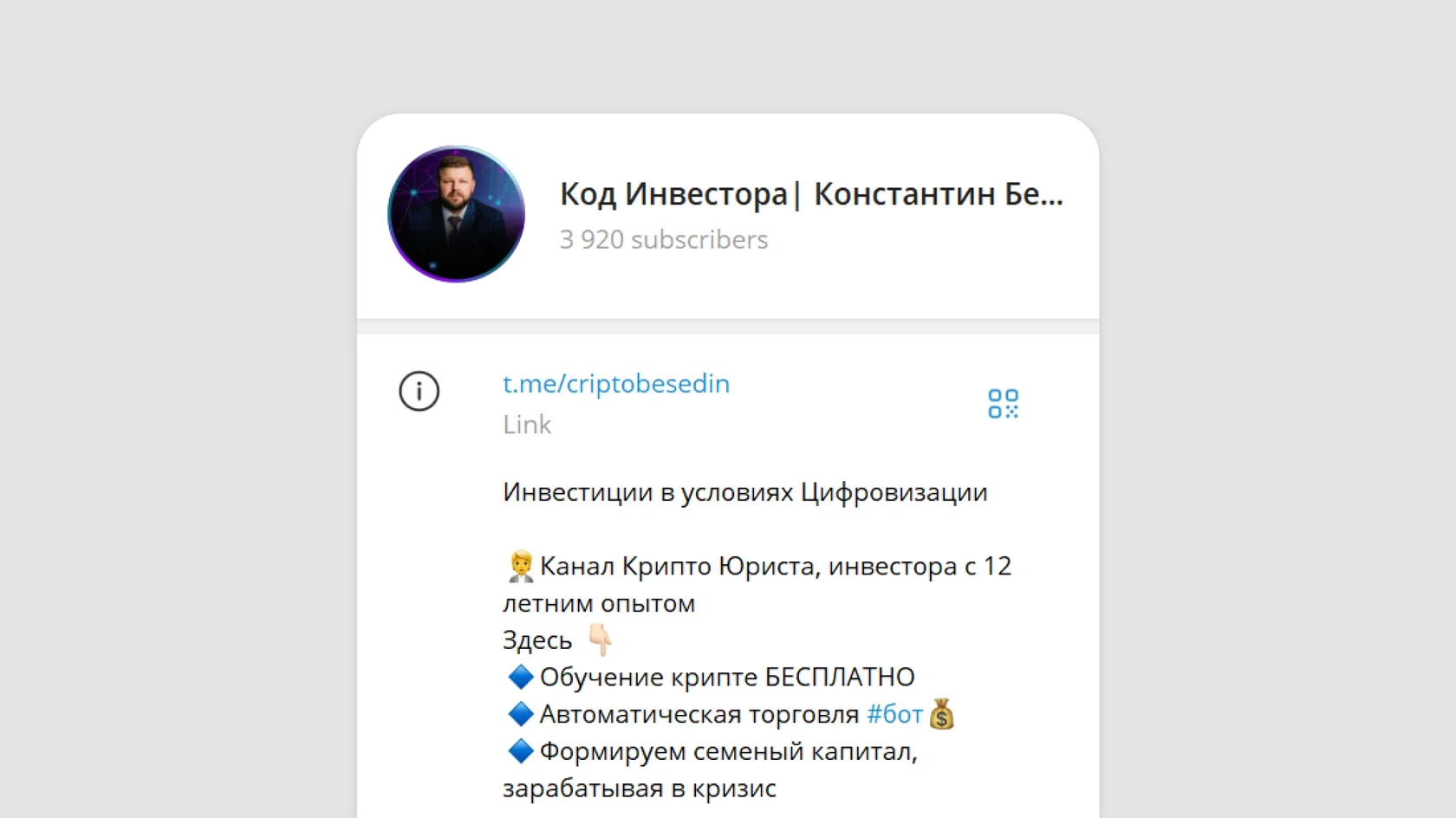The height and width of the screenshot is (818, 1456).
Task: View the channel's profile photo
Action: (456, 214)
